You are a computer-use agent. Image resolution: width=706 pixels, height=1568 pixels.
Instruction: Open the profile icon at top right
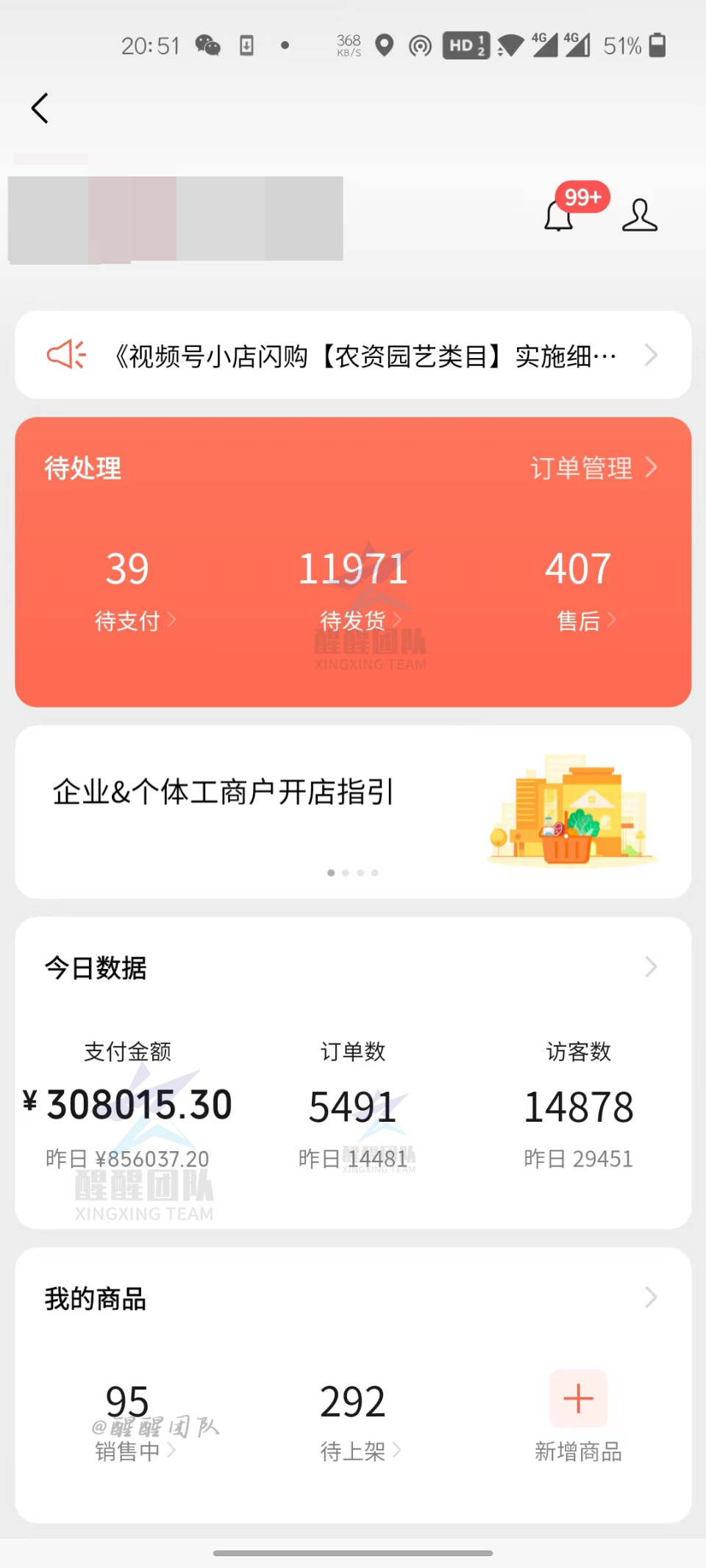coord(639,215)
